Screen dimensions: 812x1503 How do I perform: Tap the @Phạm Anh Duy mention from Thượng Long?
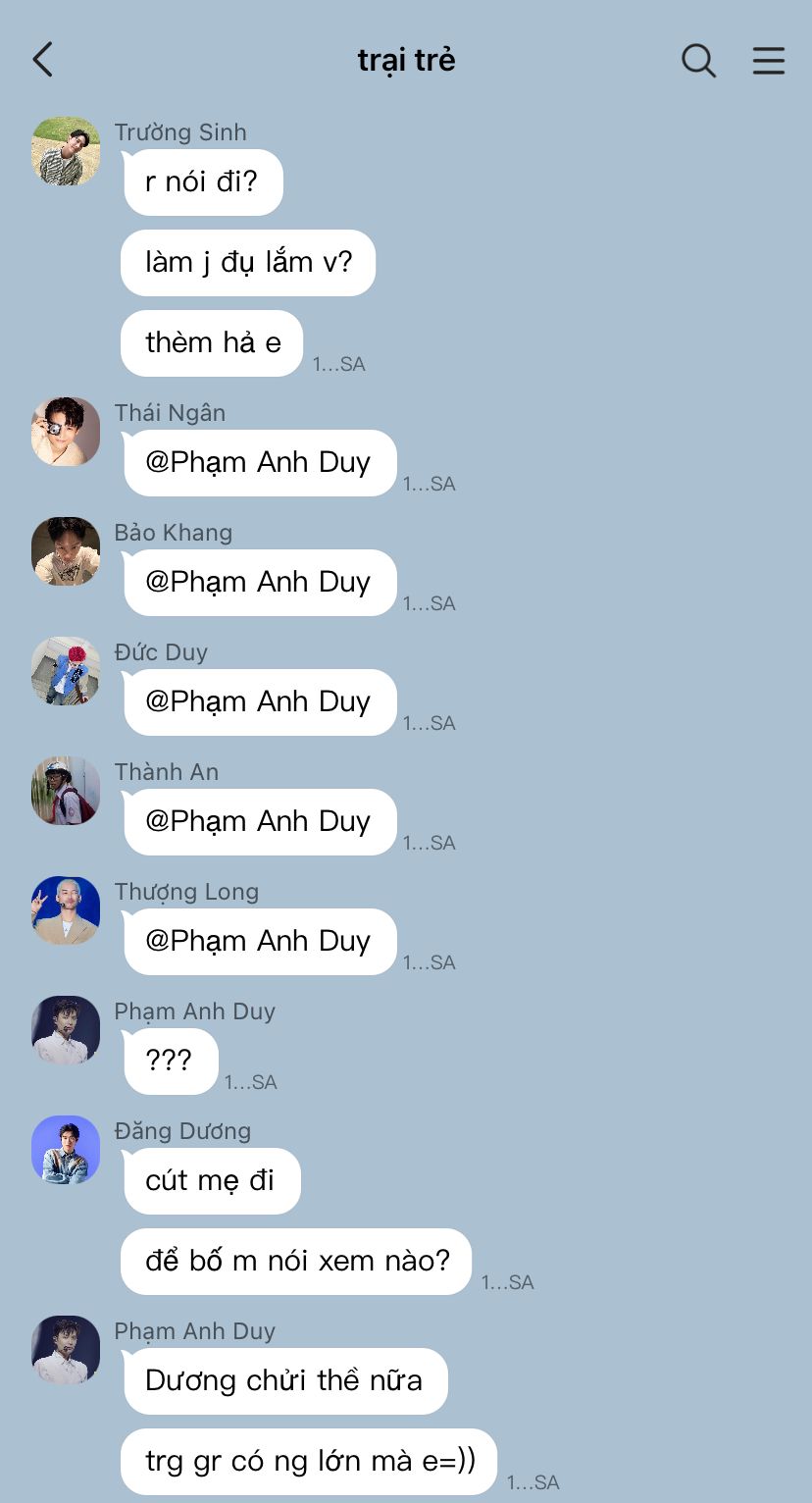pyautogui.click(x=258, y=941)
